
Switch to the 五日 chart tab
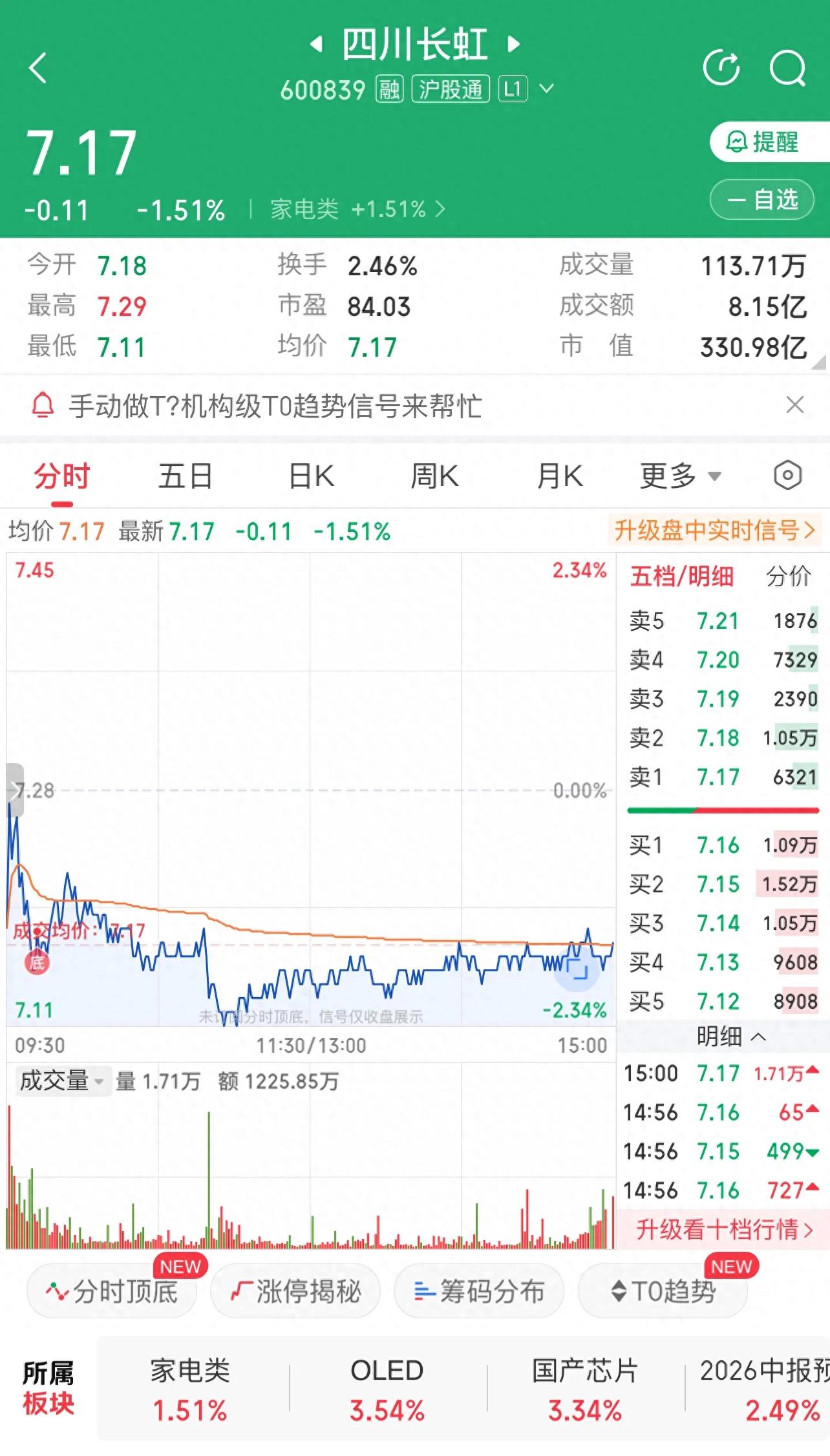coord(185,476)
